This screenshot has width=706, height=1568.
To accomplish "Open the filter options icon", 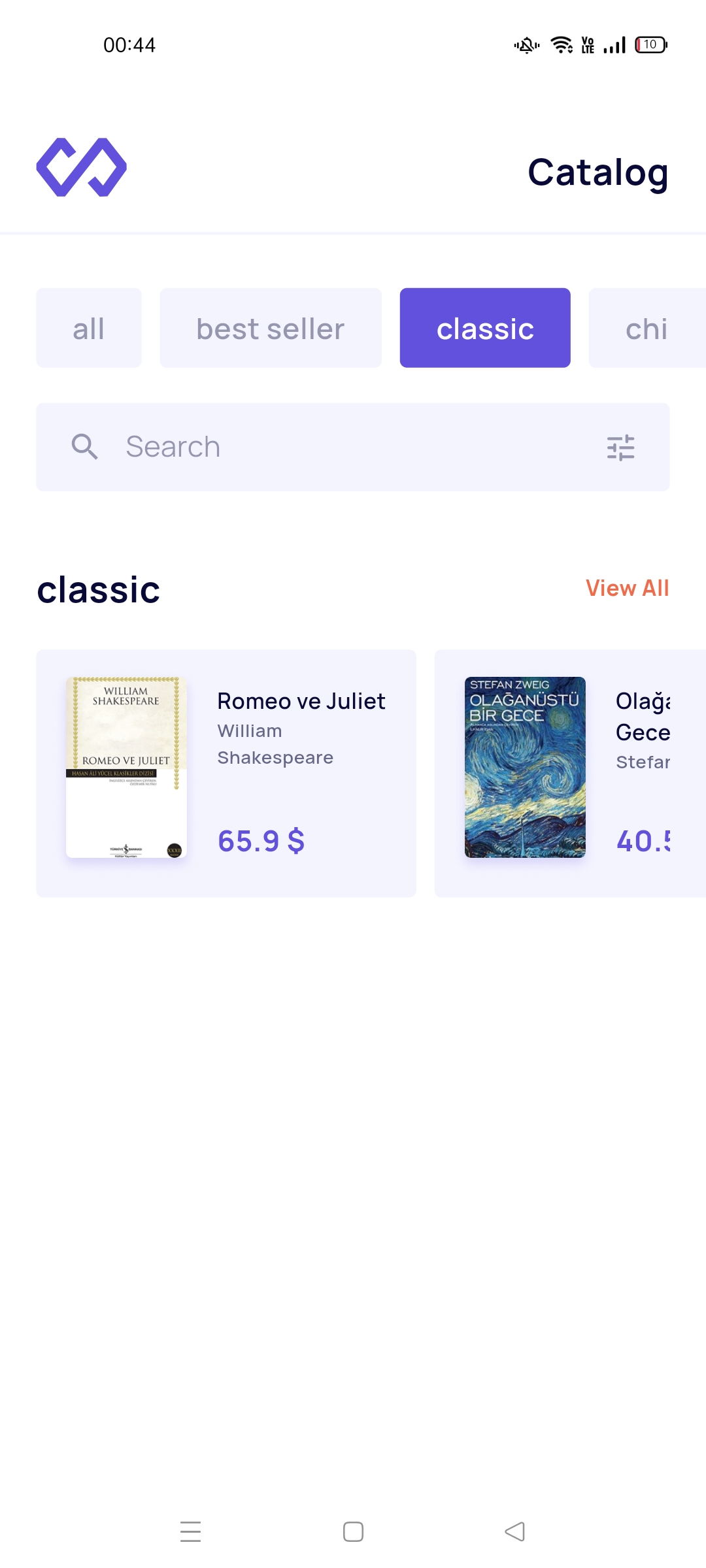I will point(620,448).
